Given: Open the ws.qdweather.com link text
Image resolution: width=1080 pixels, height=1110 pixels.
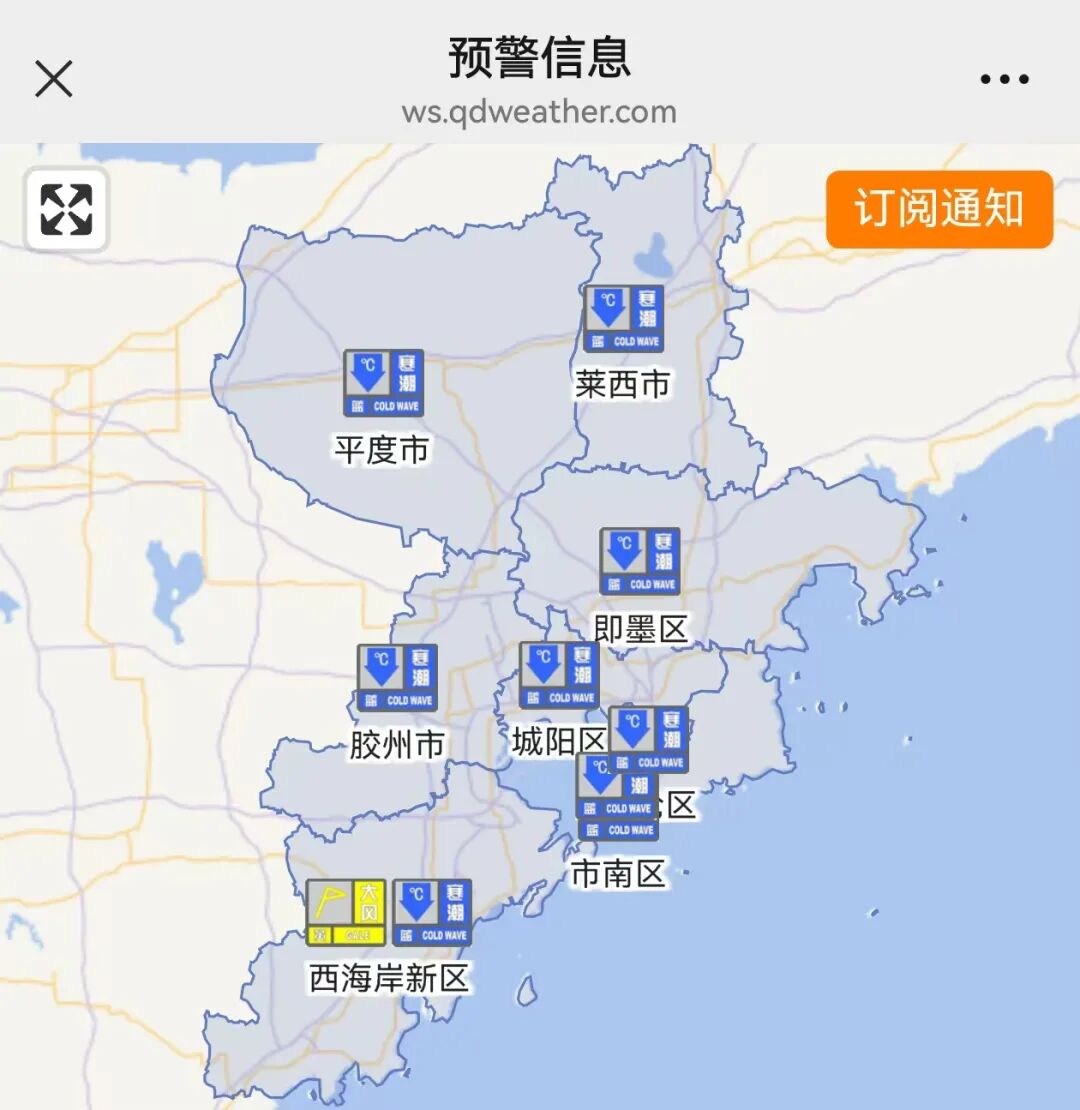Looking at the screenshot, I should point(540,112).
